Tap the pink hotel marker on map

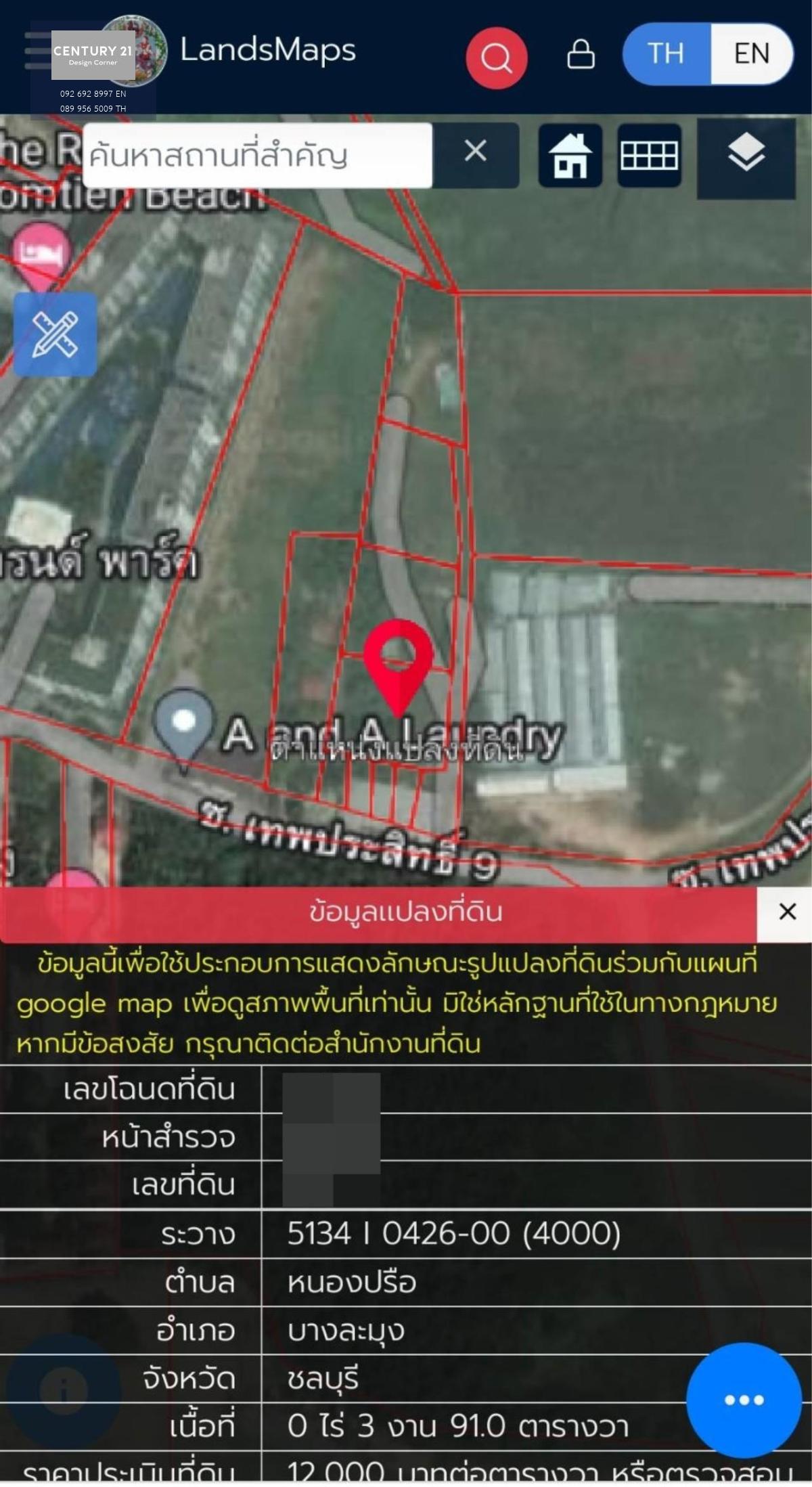click(x=42, y=257)
